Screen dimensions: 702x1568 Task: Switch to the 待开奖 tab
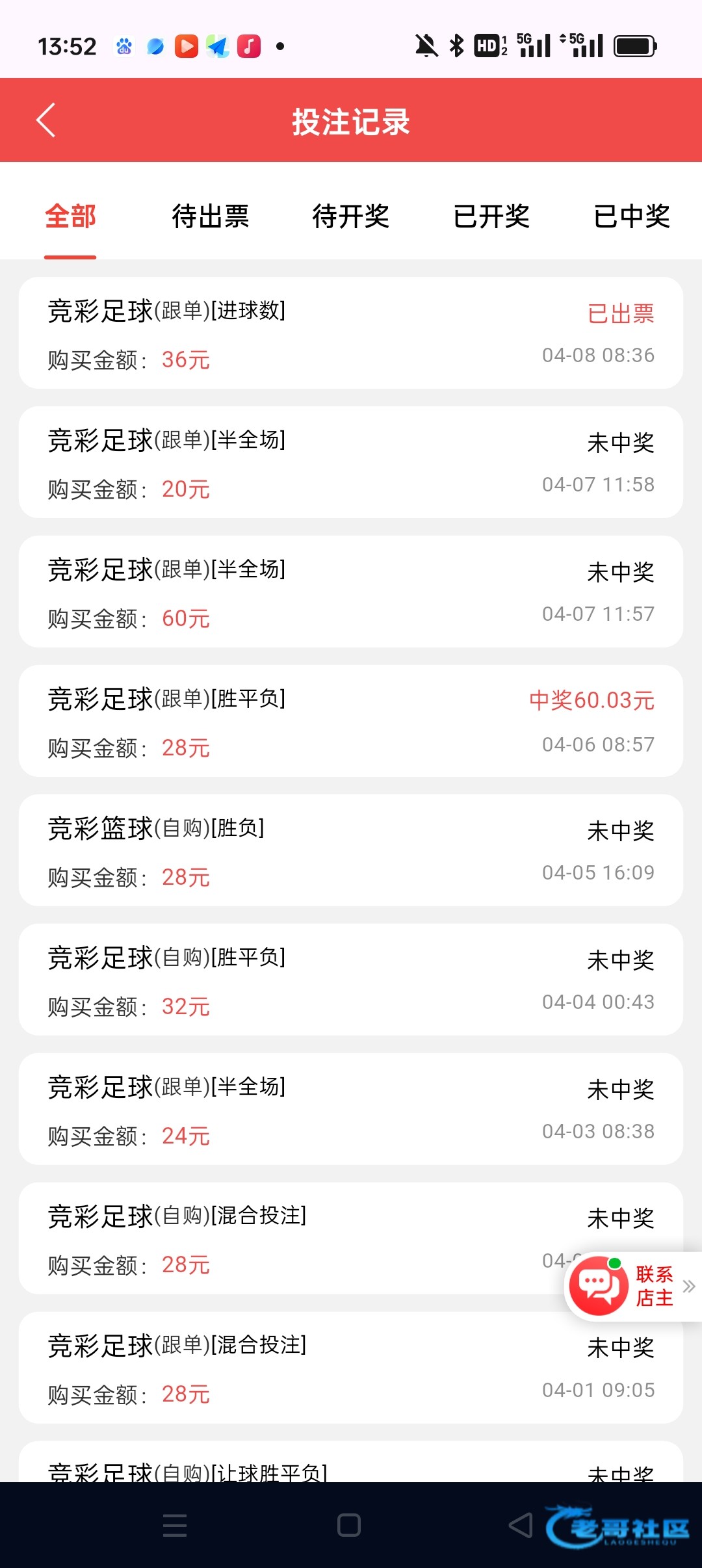[350, 216]
